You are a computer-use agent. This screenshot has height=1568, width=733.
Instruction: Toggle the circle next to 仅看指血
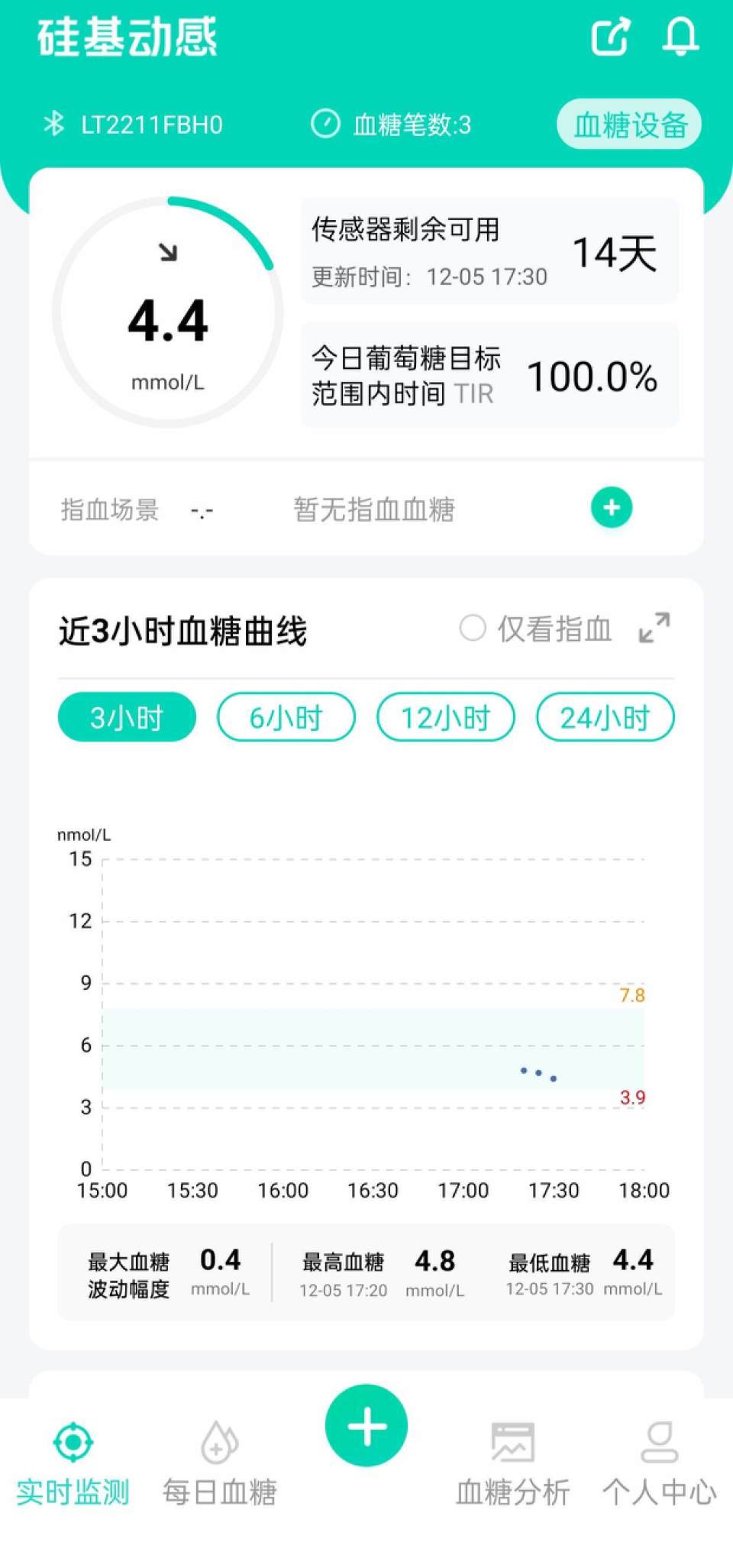(473, 628)
